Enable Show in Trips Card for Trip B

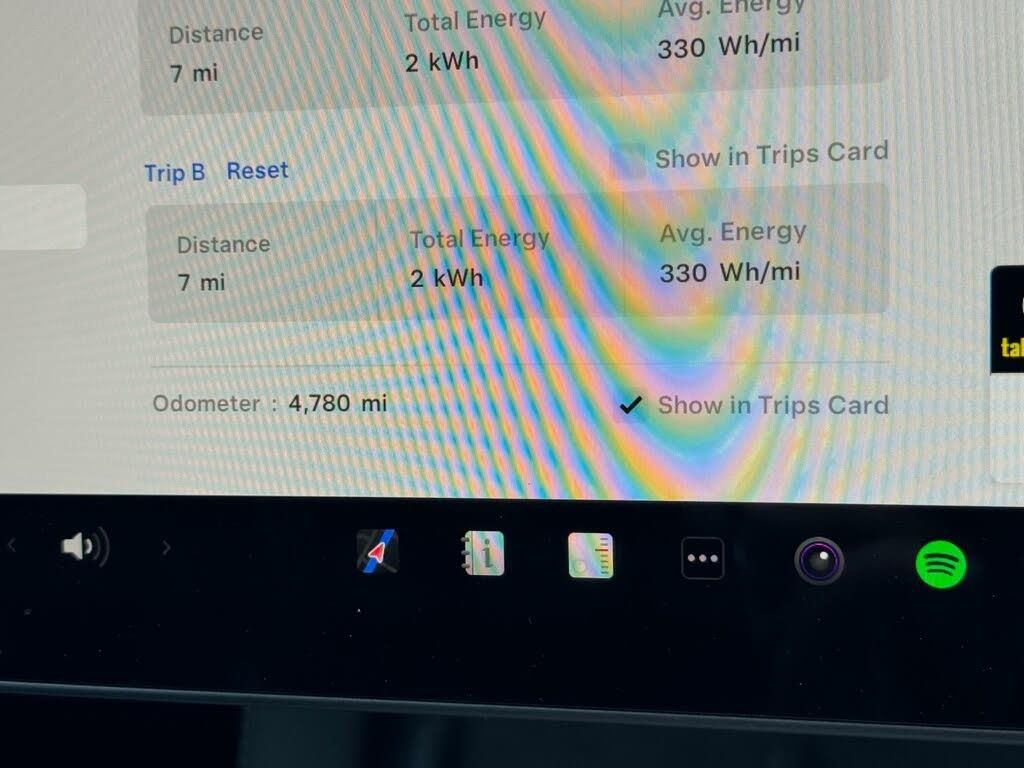click(628, 160)
